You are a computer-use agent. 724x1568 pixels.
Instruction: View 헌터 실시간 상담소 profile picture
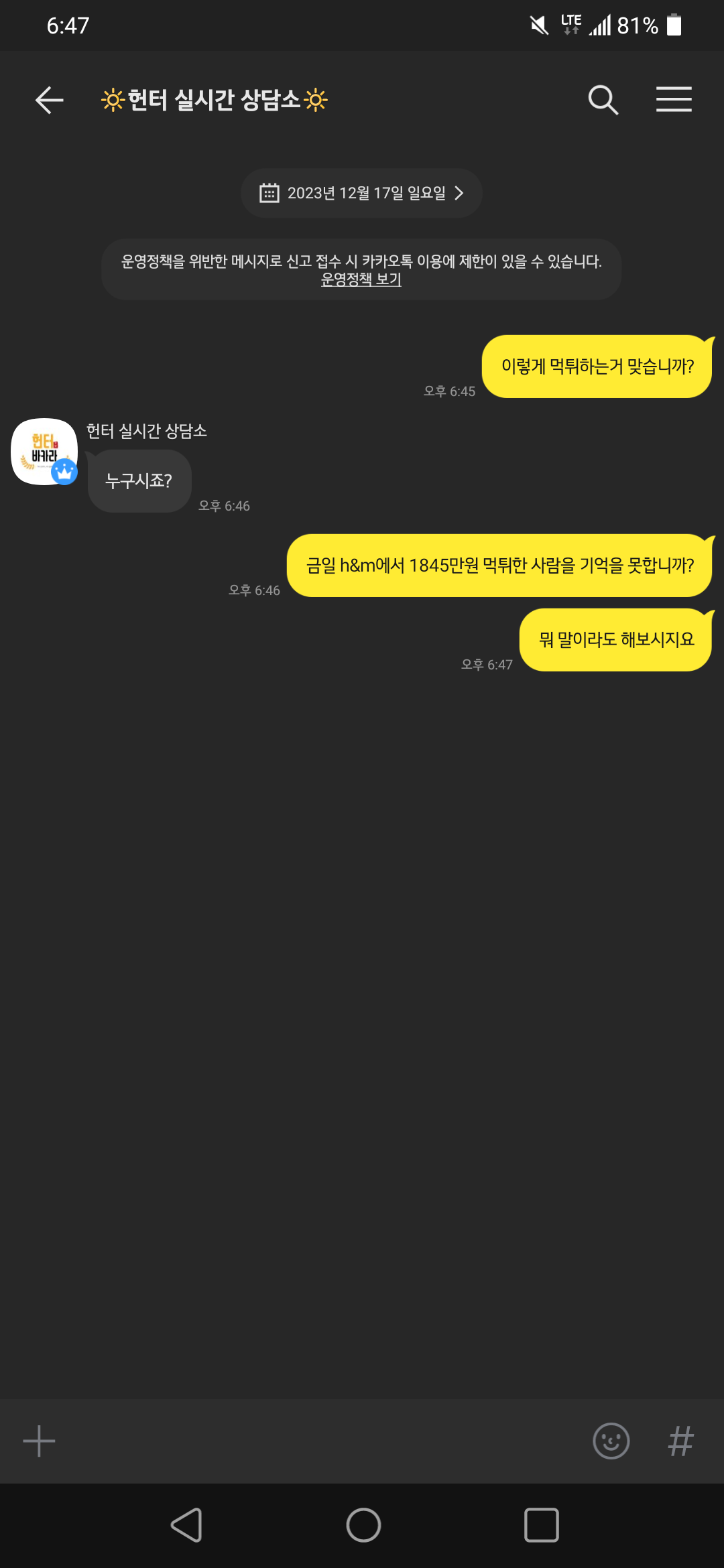tap(44, 452)
